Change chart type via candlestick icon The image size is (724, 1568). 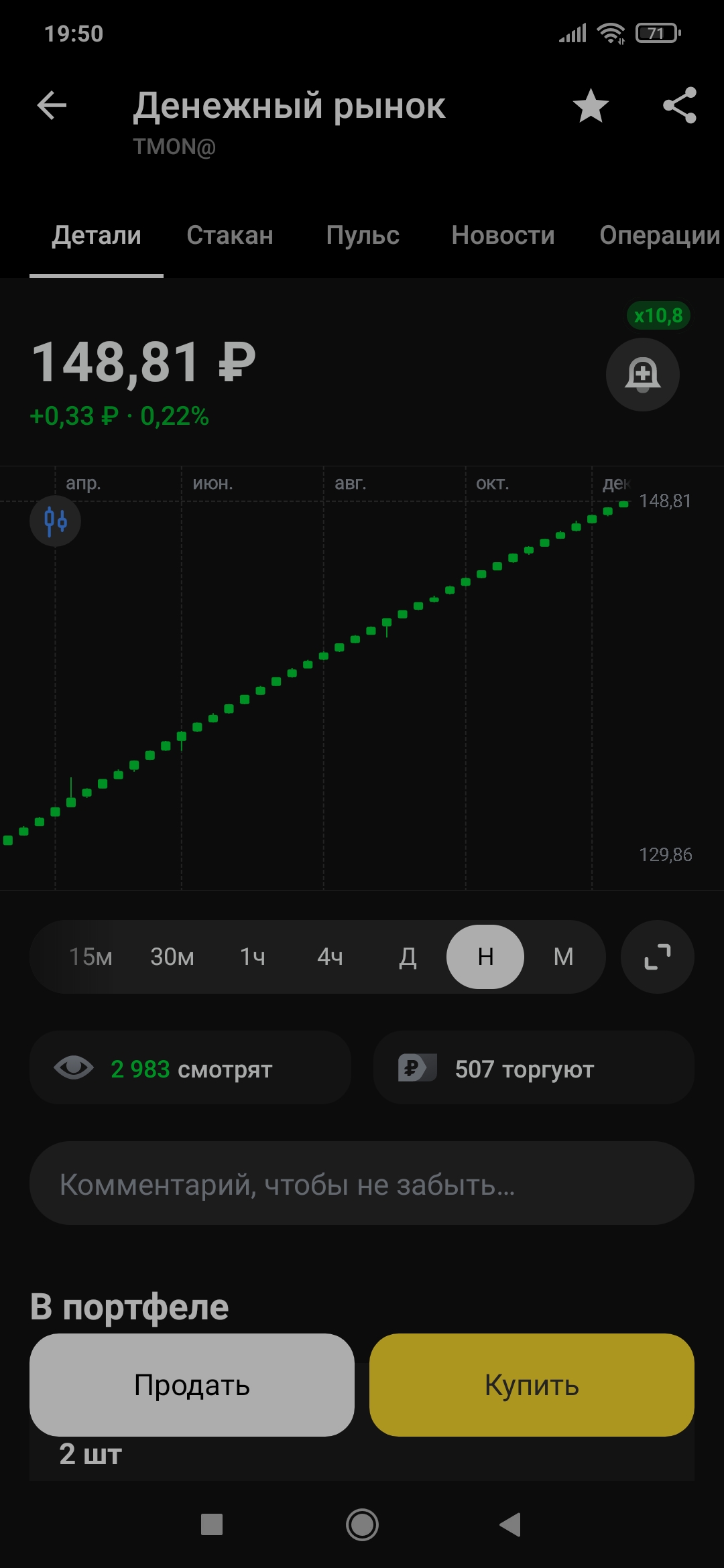pos(56,521)
